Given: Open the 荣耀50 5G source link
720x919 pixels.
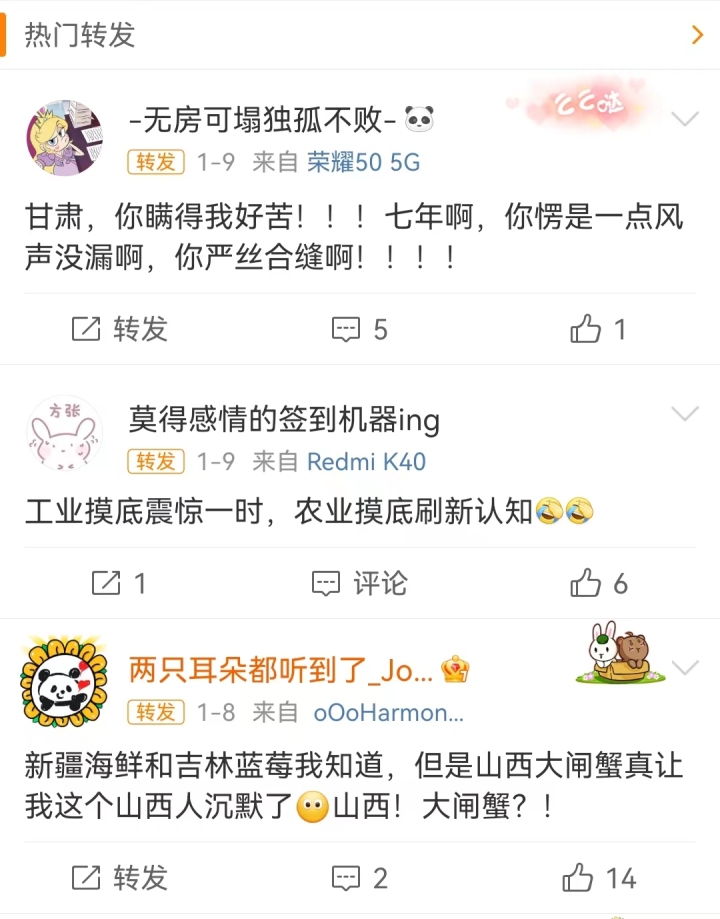Looking at the screenshot, I should click(363, 162).
